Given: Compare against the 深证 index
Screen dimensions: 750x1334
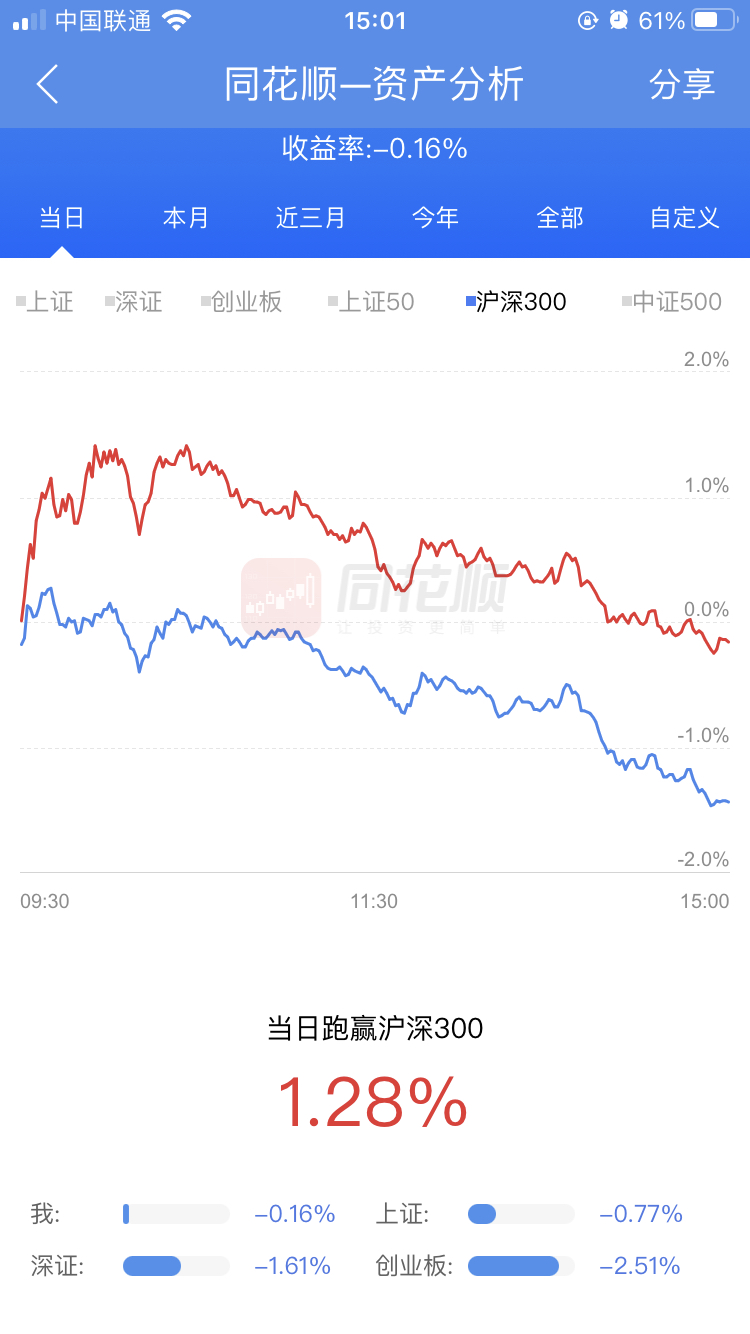Looking at the screenshot, I should click(134, 302).
